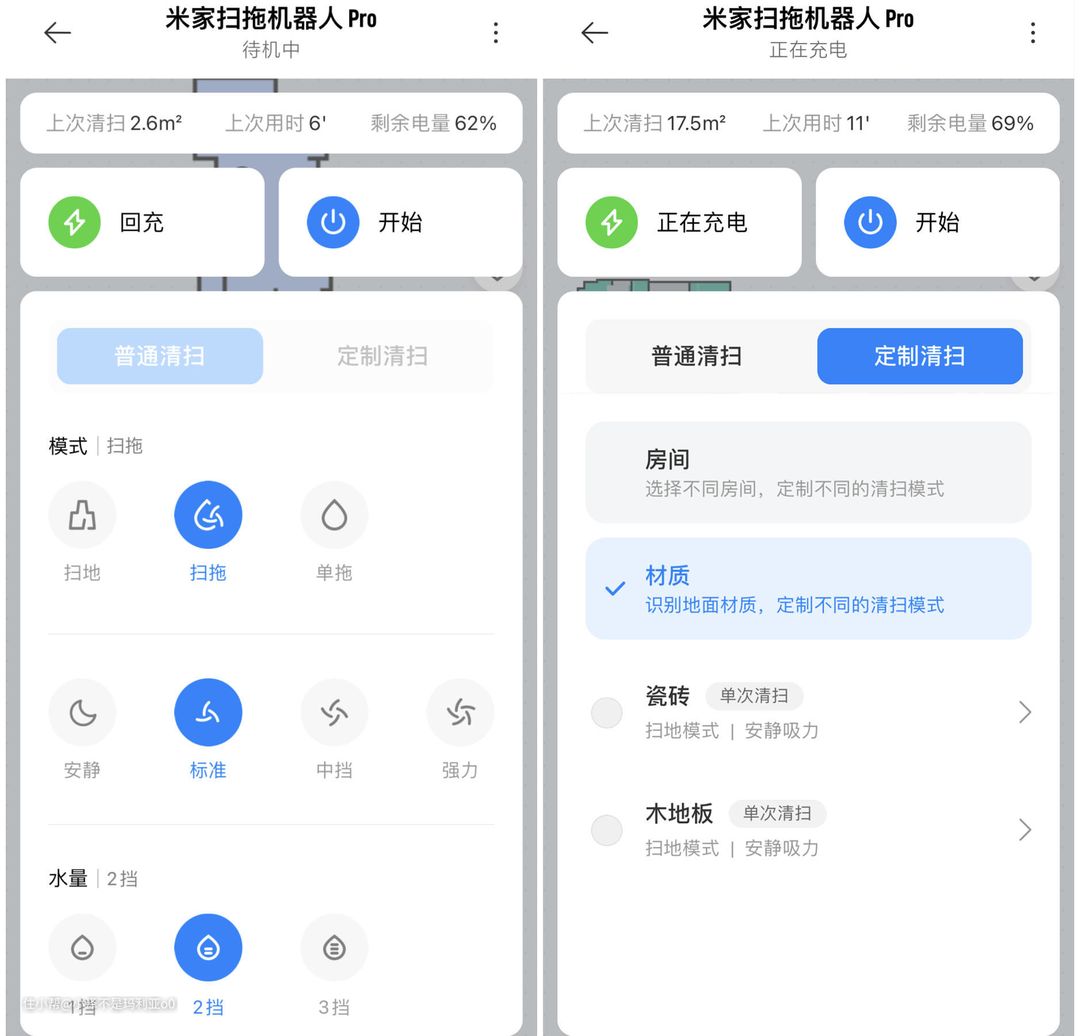
Task: Tap the 回充 recharge button
Action: [x=142, y=222]
